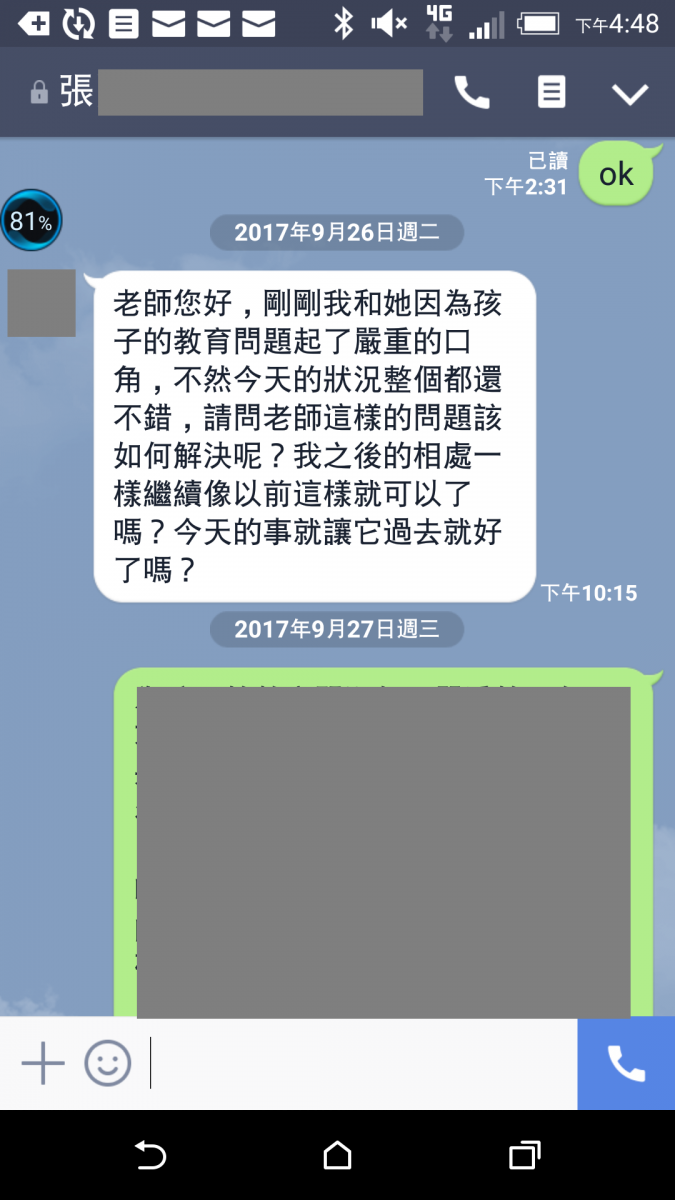Expand the chat options dropdown arrow
This screenshot has width=675, height=1200.
click(x=630, y=94)
